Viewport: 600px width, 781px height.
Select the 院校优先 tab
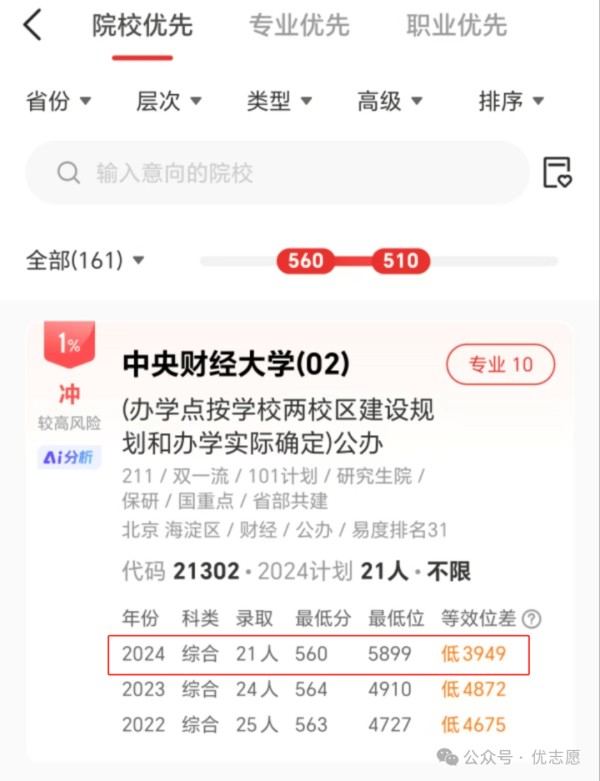(142, 26)
